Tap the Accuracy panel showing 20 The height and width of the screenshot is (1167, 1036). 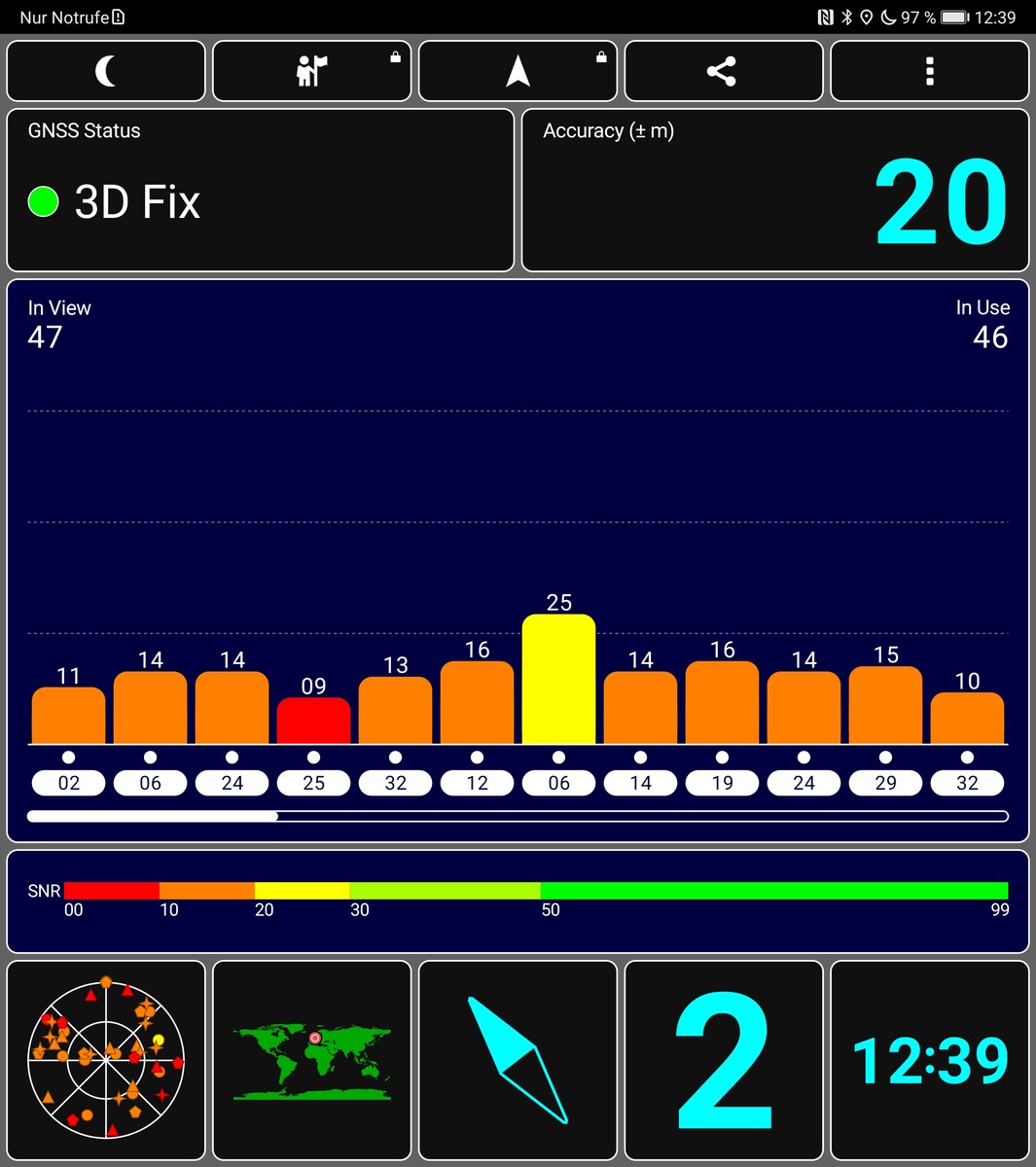click(x=774, y=191)
